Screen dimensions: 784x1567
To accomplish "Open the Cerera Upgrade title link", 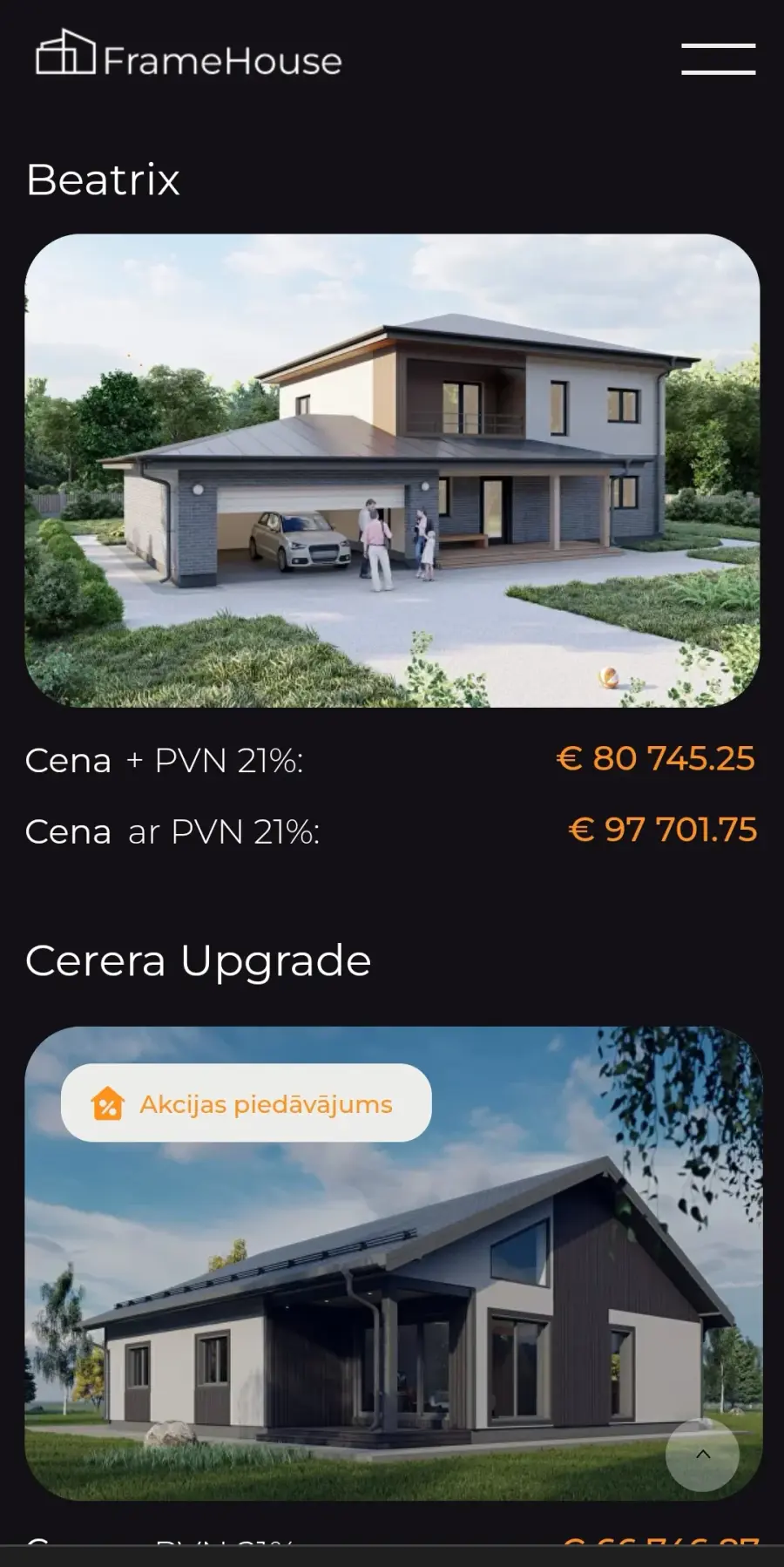I will point(199,962).
